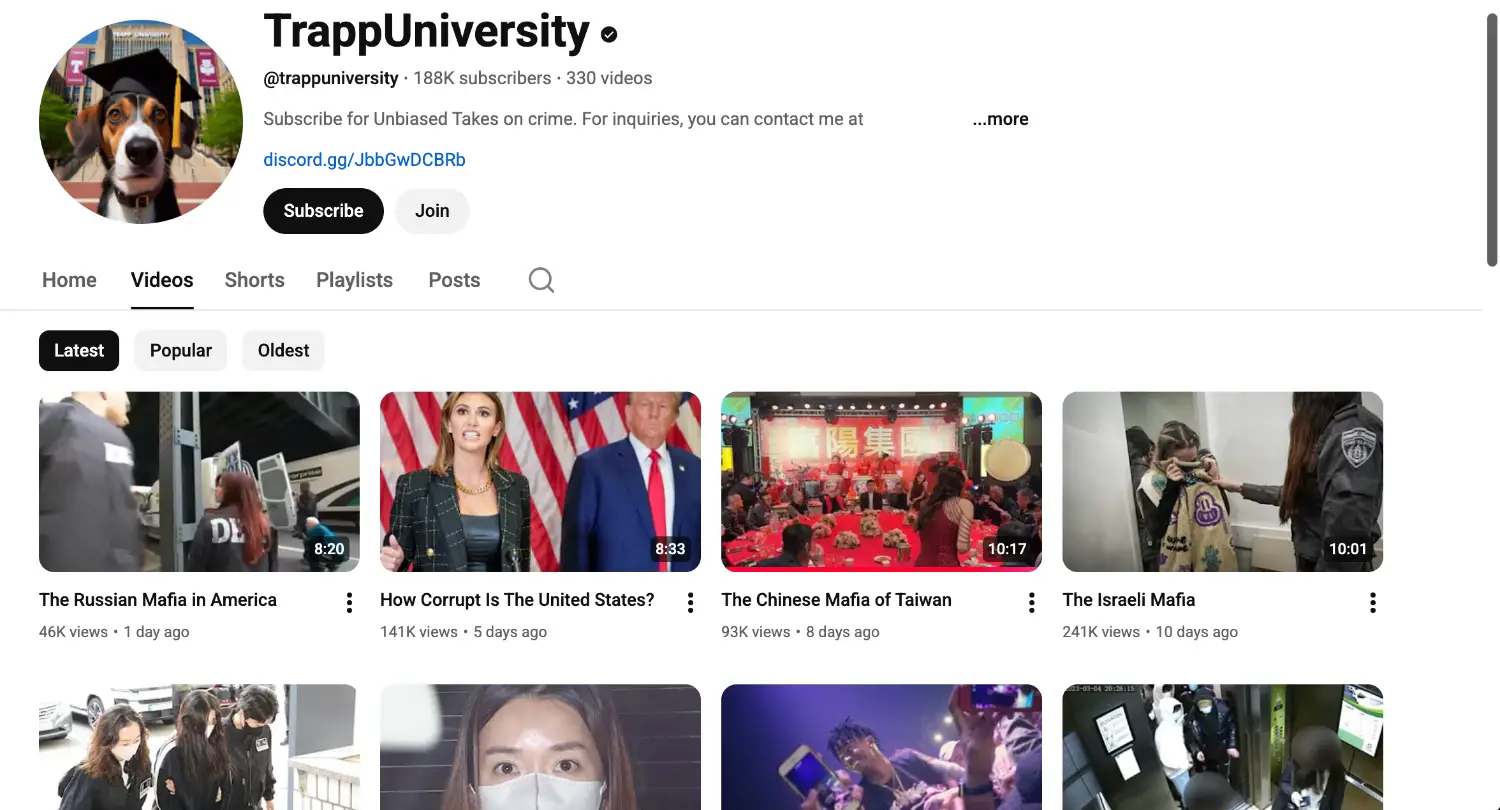This screenshot has height=810, width=1500.
Task: Open How Corrupt Is The United States? video
Action: click(x=540, y=481)
